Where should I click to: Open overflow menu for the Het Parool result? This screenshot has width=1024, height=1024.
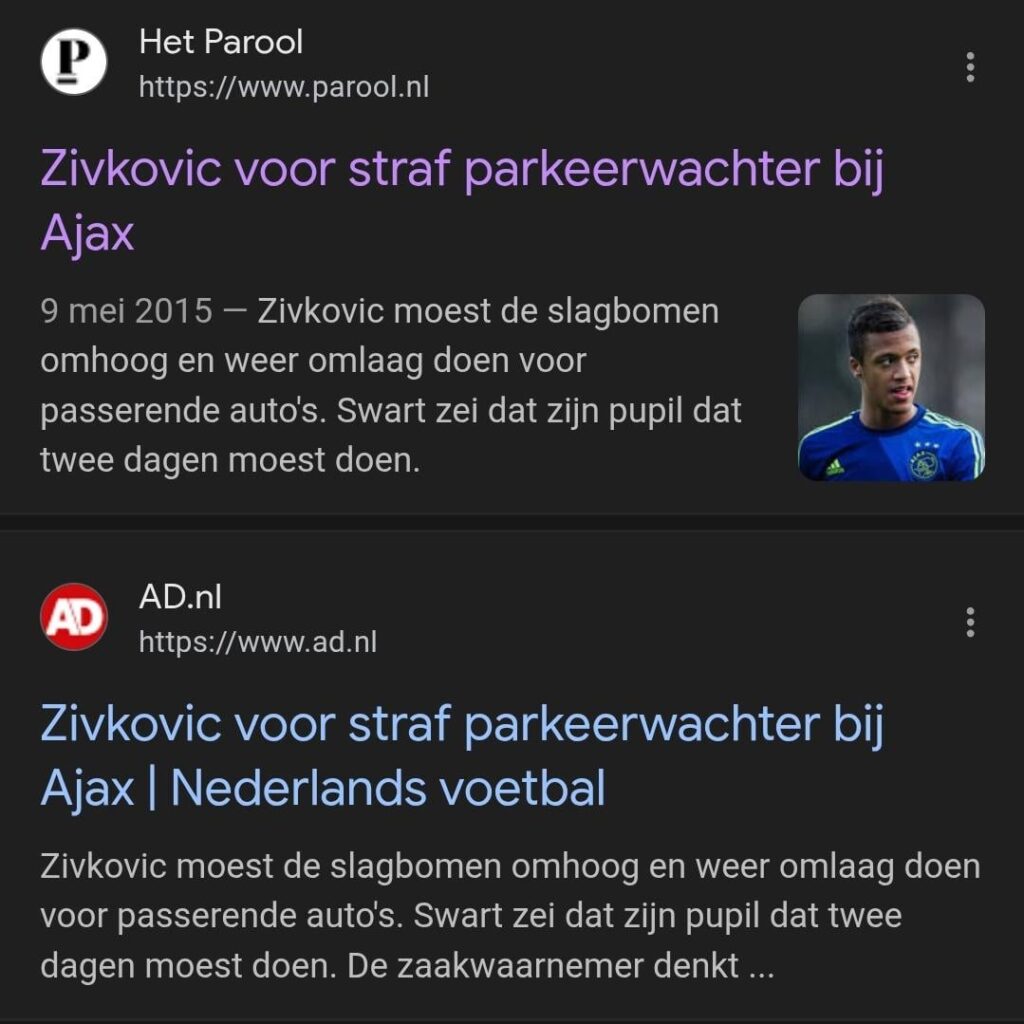click(x=969, y=67)
